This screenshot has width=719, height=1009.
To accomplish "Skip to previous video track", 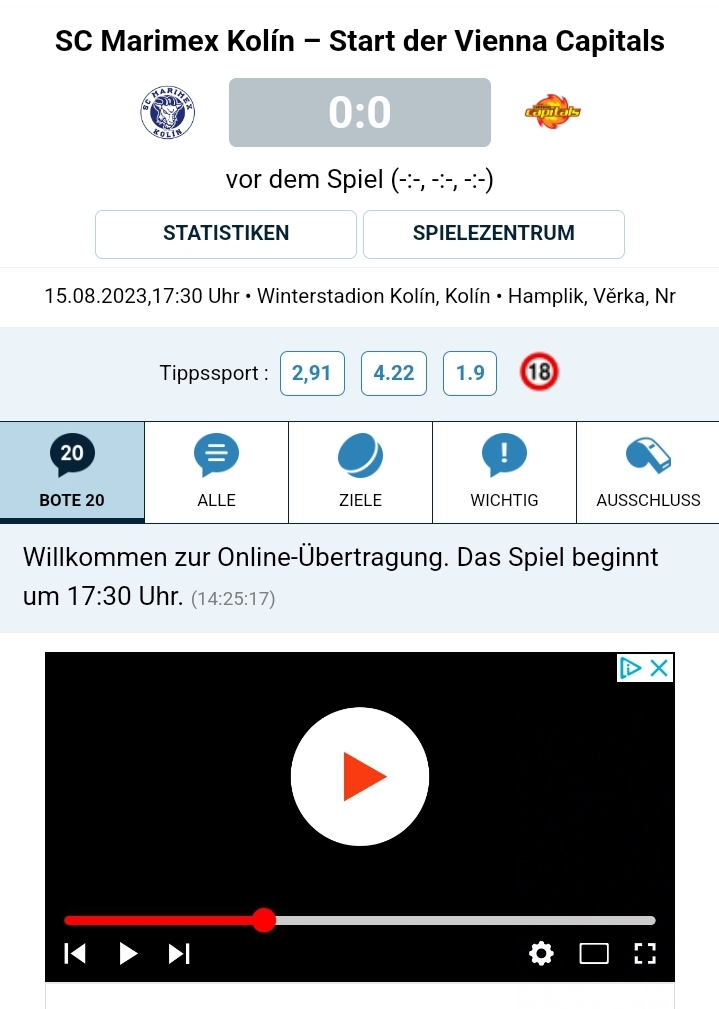I will click(x=75, y=954).
